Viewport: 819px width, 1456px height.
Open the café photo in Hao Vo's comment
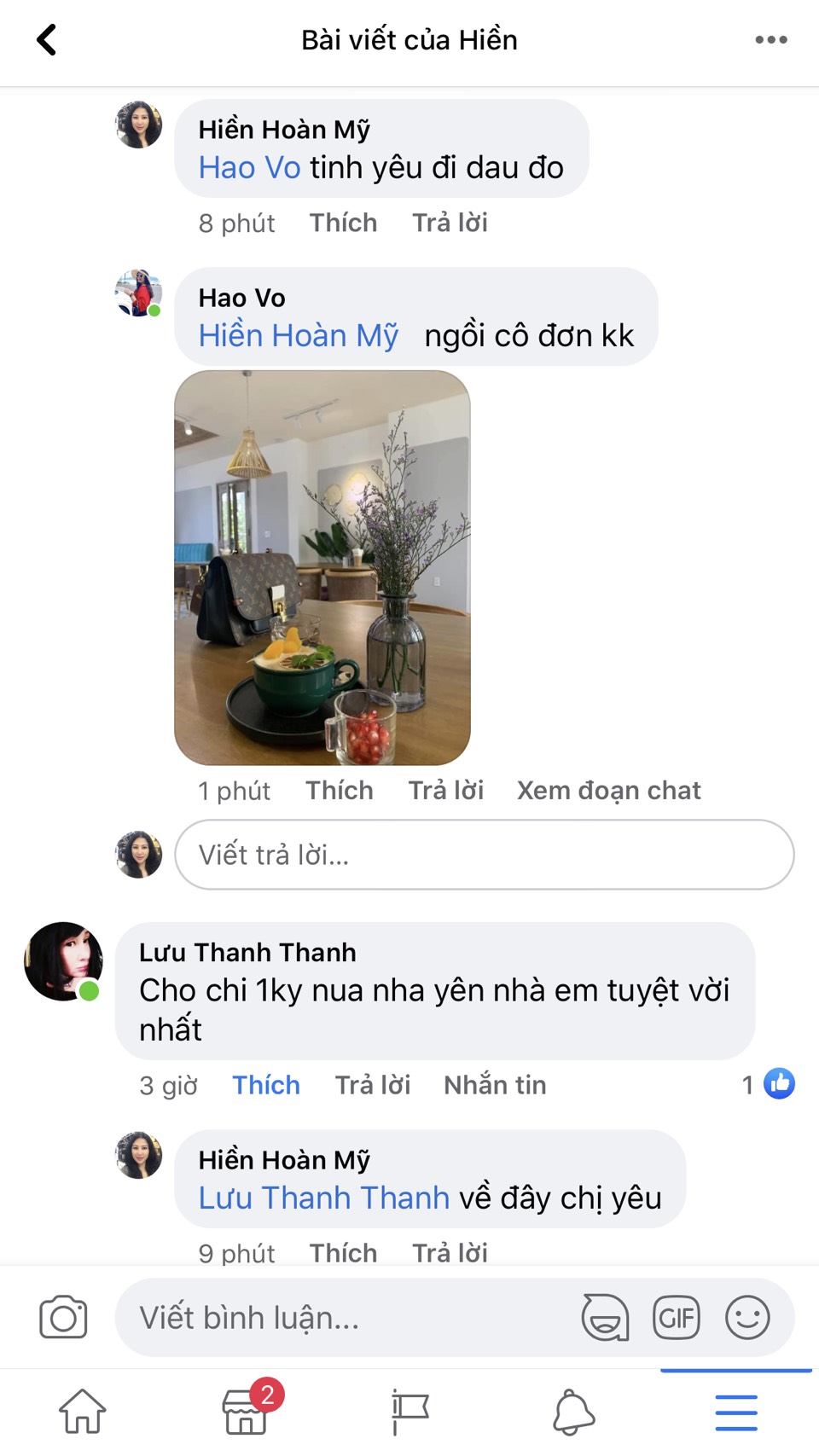[x=322, y=567]
